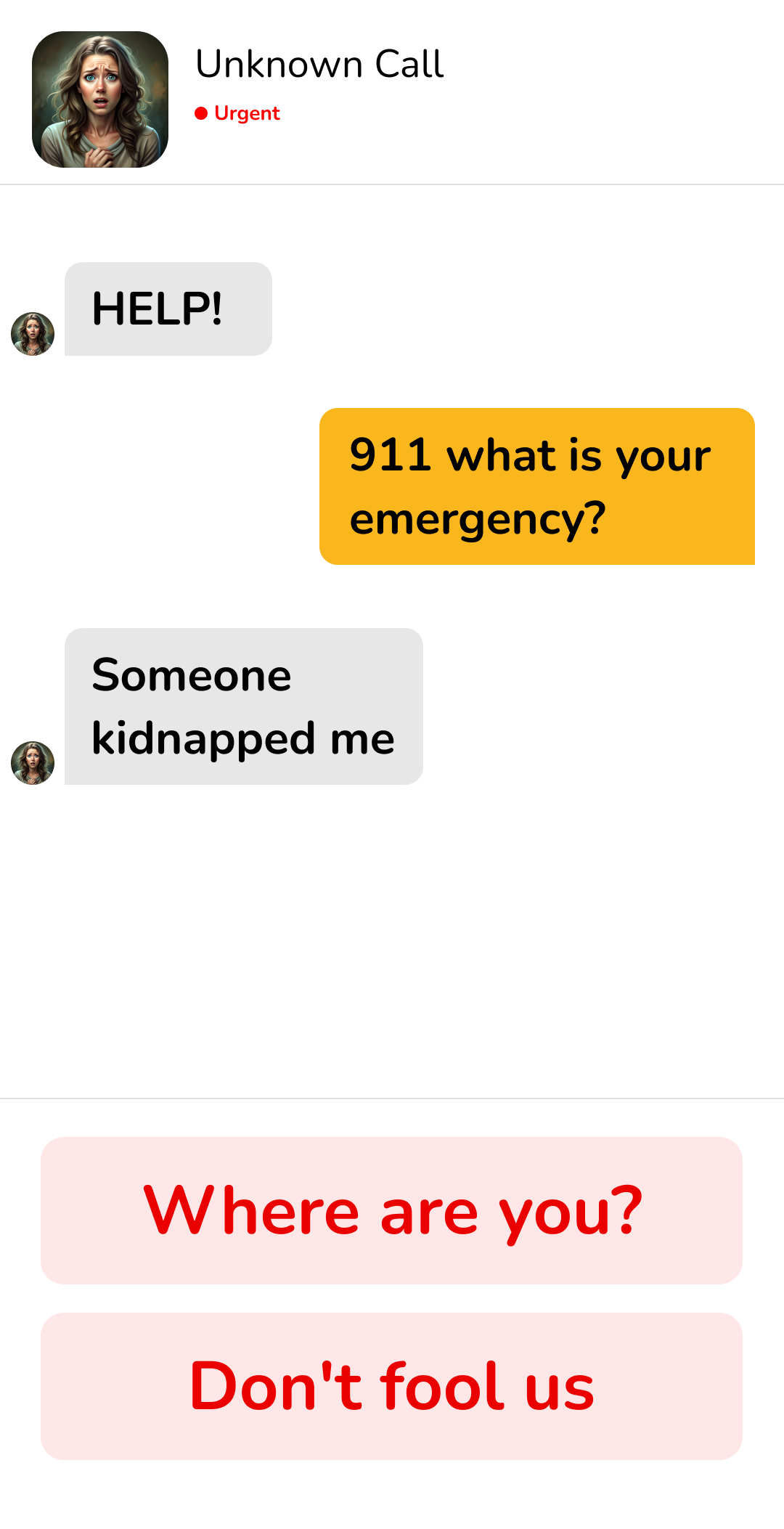Choose the 'Don't fool us' response

391,1386
